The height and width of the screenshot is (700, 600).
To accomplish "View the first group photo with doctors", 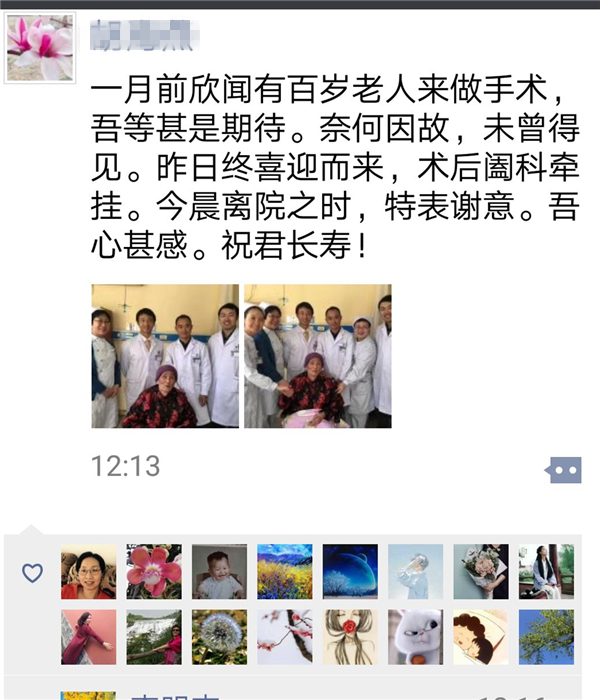I will pyautogui.click(x=166, y=356).
